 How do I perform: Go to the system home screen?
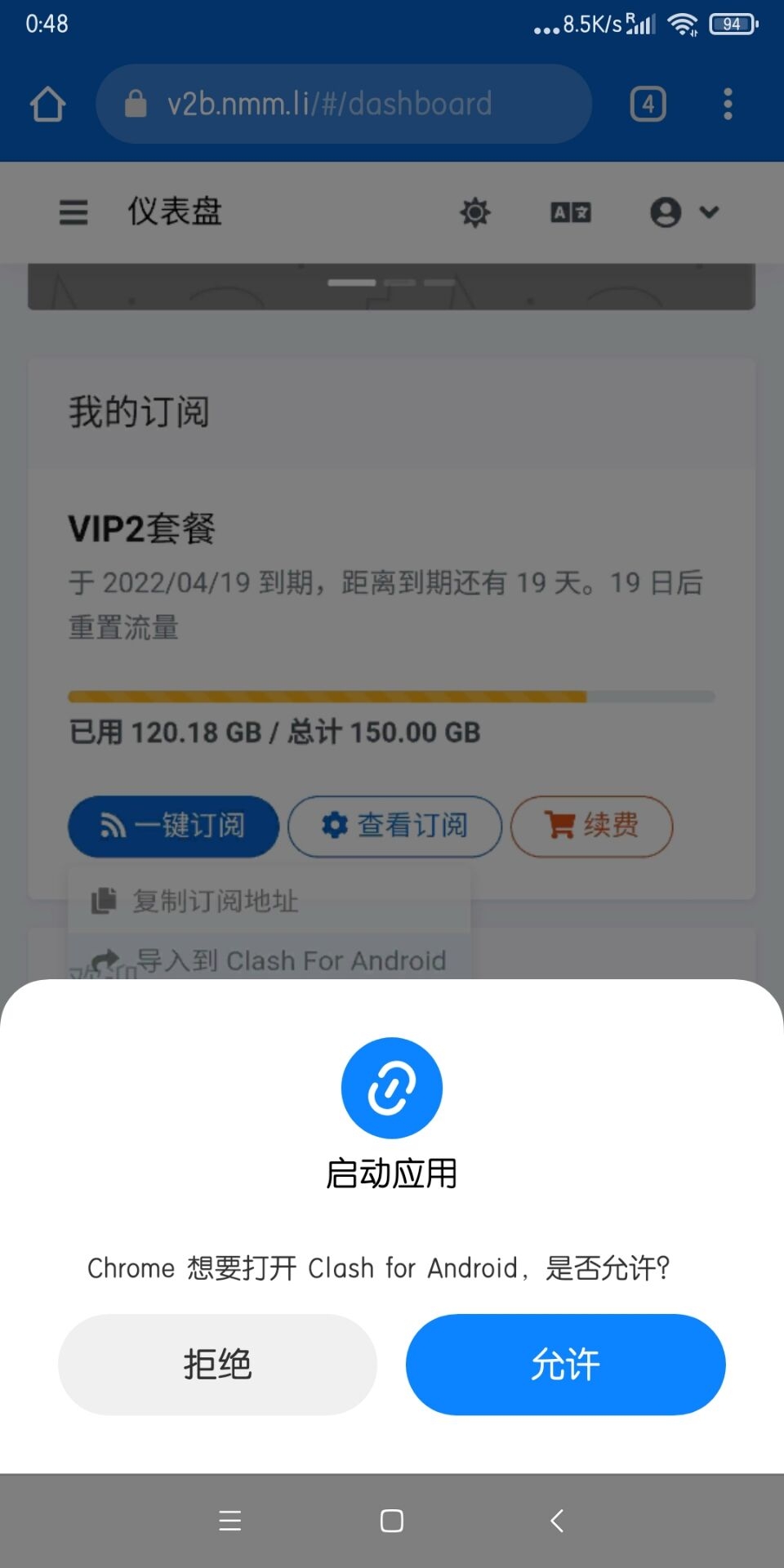click(x=392, y=1521)
